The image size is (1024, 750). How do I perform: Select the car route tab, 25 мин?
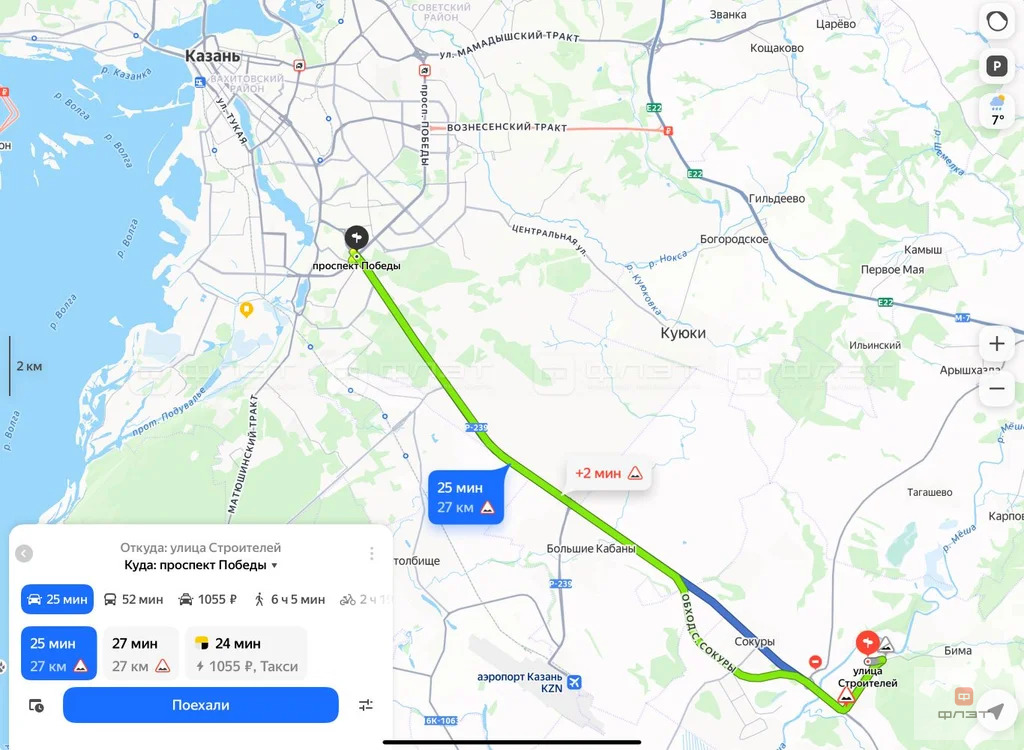point(57,599)
